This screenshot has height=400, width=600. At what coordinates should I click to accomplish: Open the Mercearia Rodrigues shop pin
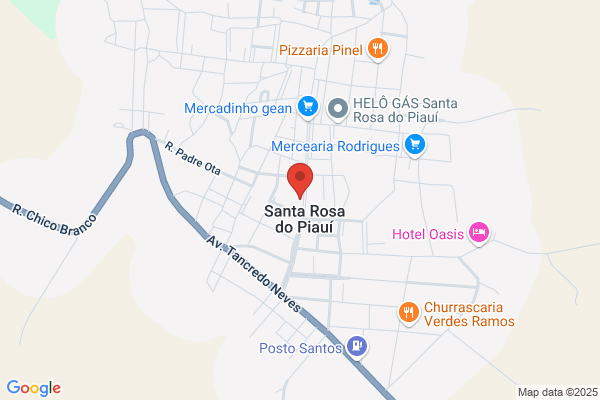[415, 145]
